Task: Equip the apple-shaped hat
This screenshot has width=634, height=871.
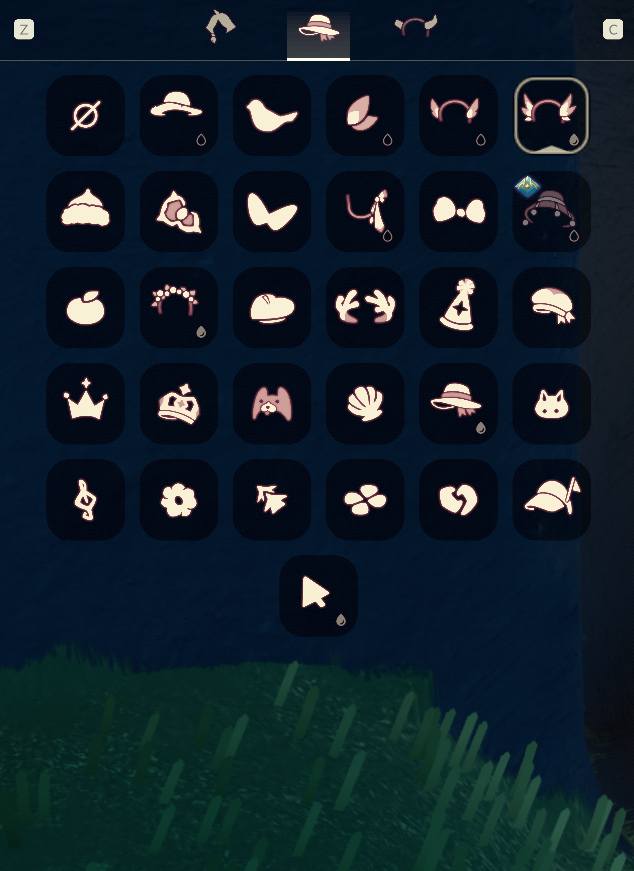Action: coord(86,308)
